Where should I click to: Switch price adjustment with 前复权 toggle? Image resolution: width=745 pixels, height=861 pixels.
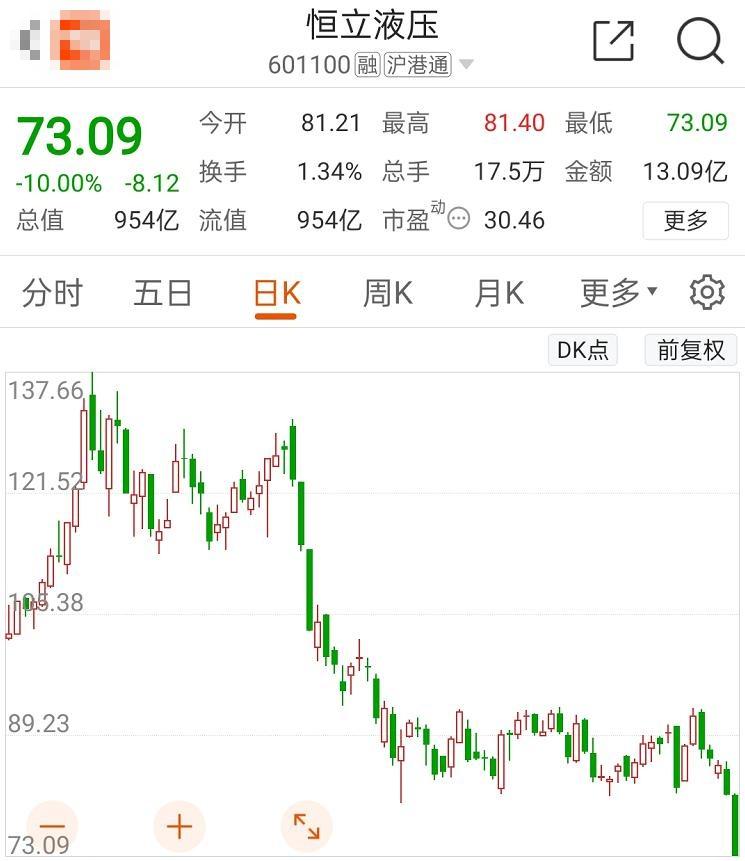(x=689, y=350)
